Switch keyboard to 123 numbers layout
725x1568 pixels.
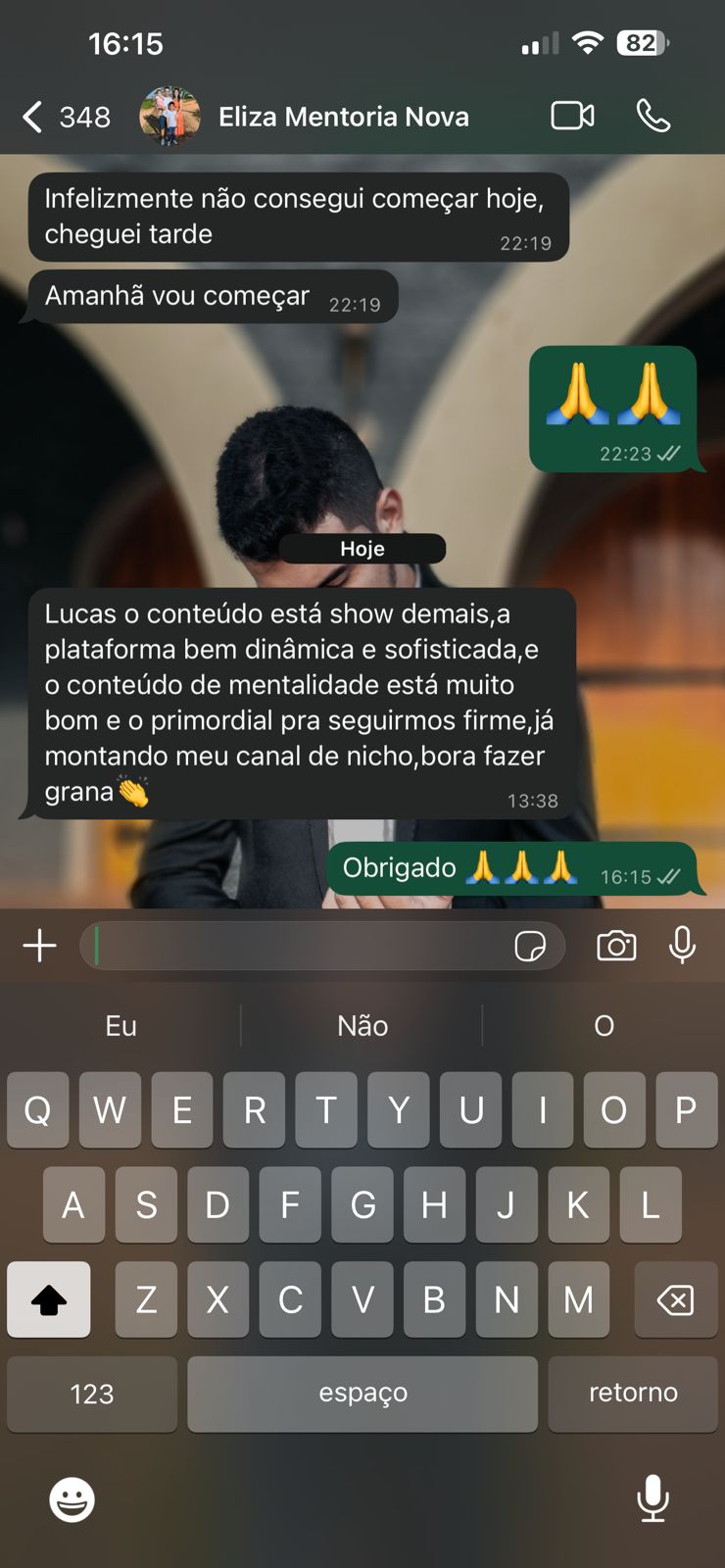pos(92,1394)
